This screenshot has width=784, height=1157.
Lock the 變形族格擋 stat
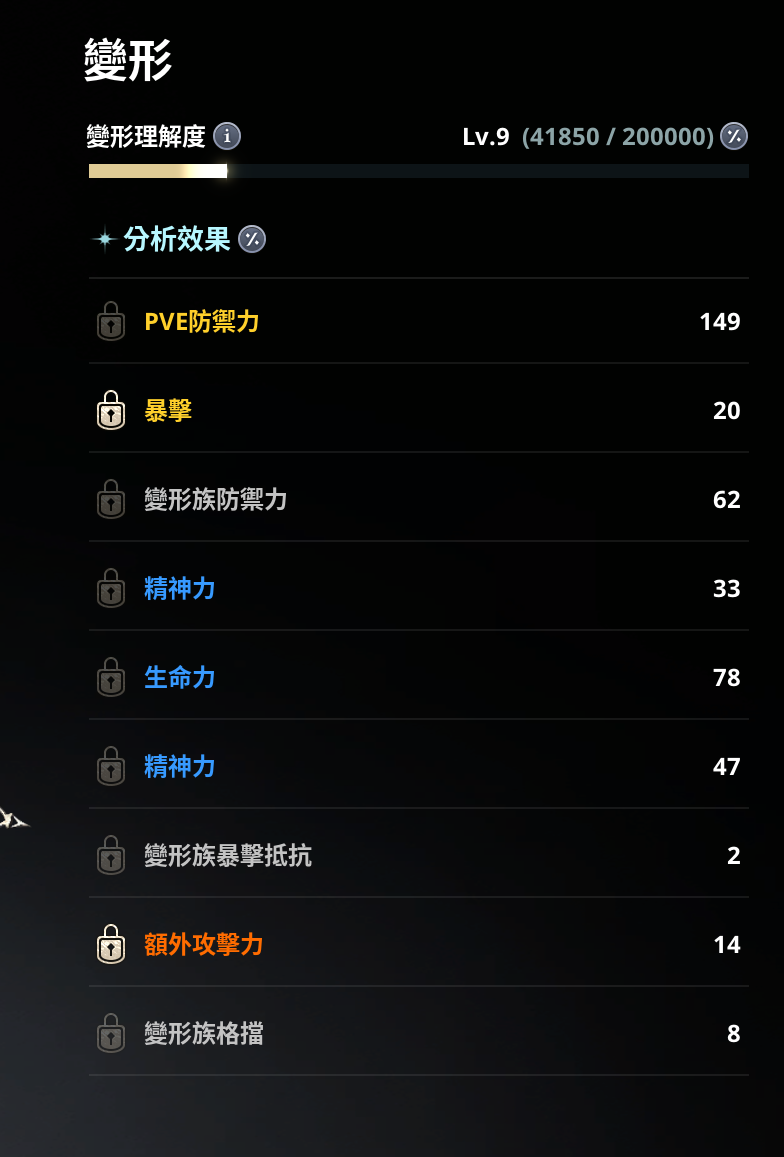[x=111, y=1034]
